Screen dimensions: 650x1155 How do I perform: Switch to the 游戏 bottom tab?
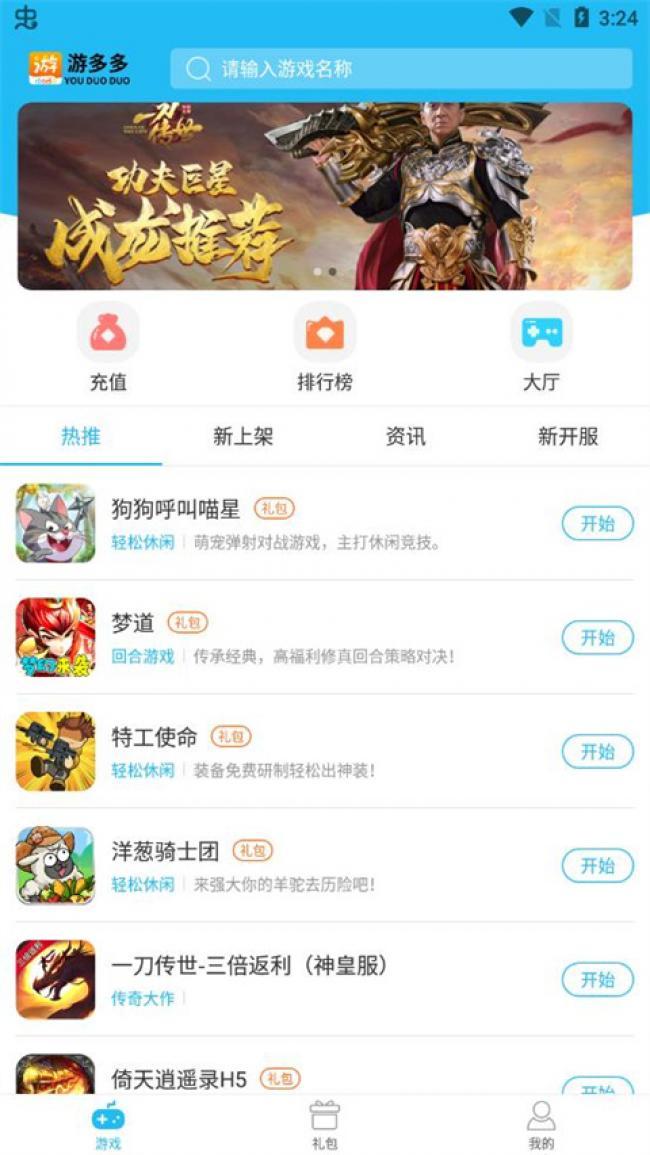pos(108,1125)
